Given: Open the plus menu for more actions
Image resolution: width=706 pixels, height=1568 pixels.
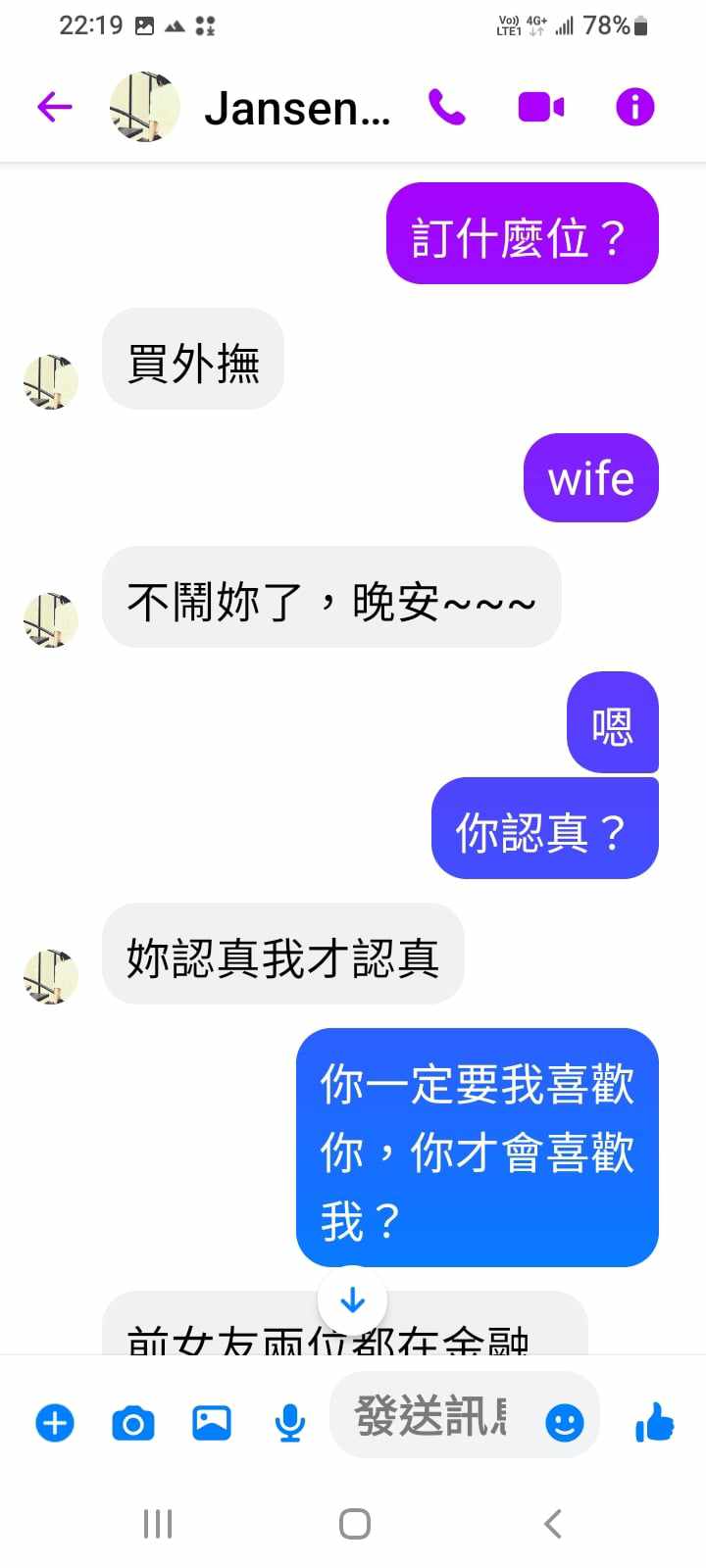Looking at the screenshot, I should tap(55, 1422).
